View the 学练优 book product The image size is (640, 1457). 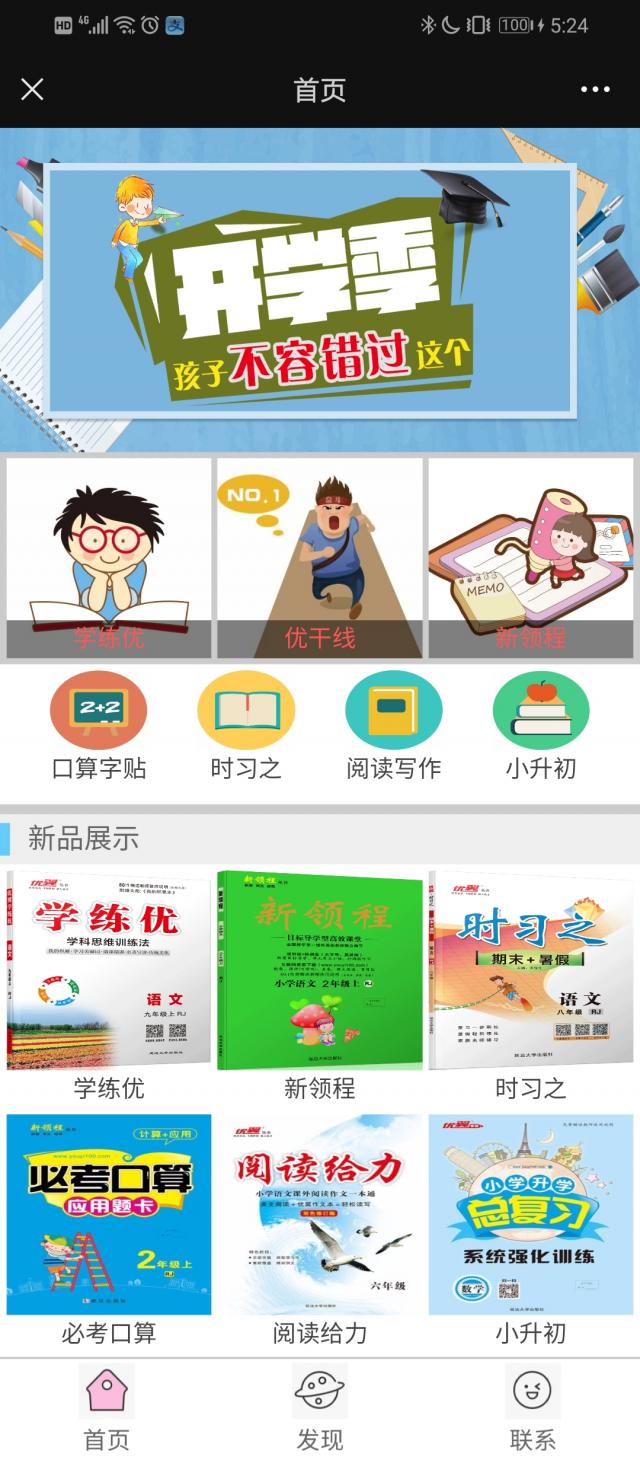point(109,970)
